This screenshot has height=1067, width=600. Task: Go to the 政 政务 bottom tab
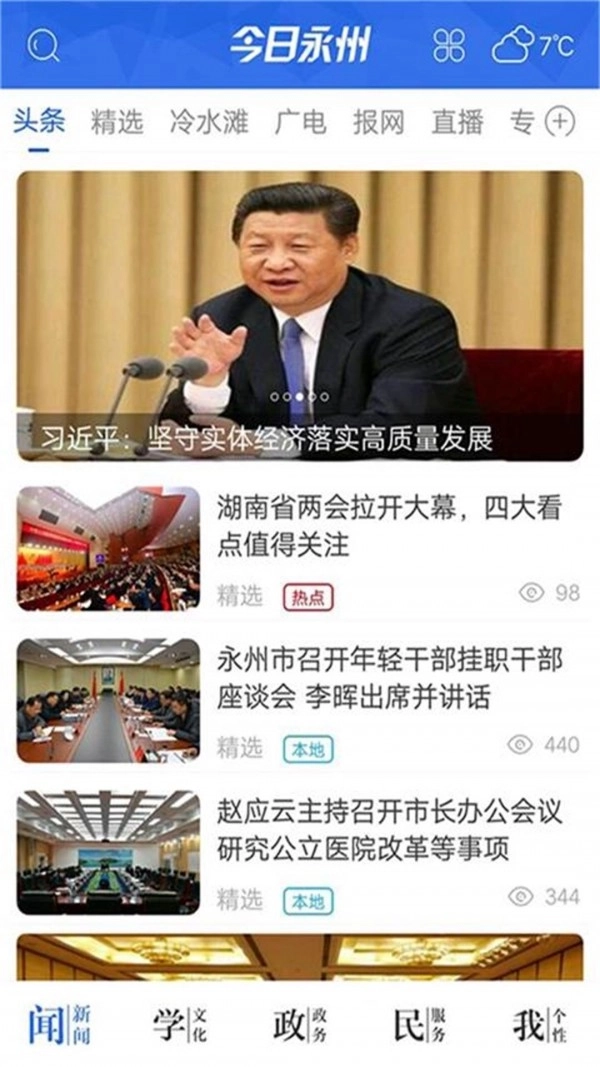300,1025
